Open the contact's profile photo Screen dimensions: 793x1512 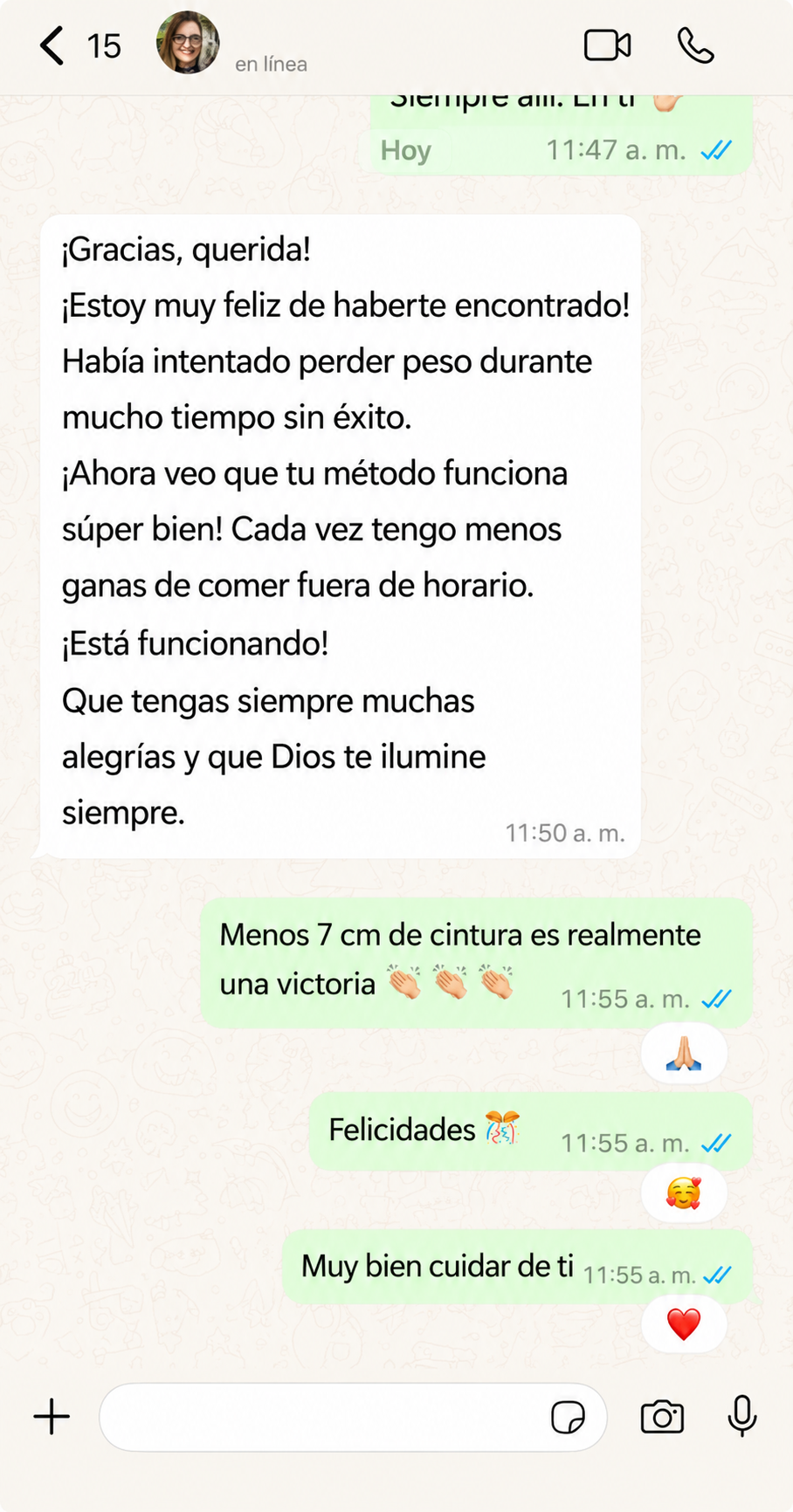188,43
